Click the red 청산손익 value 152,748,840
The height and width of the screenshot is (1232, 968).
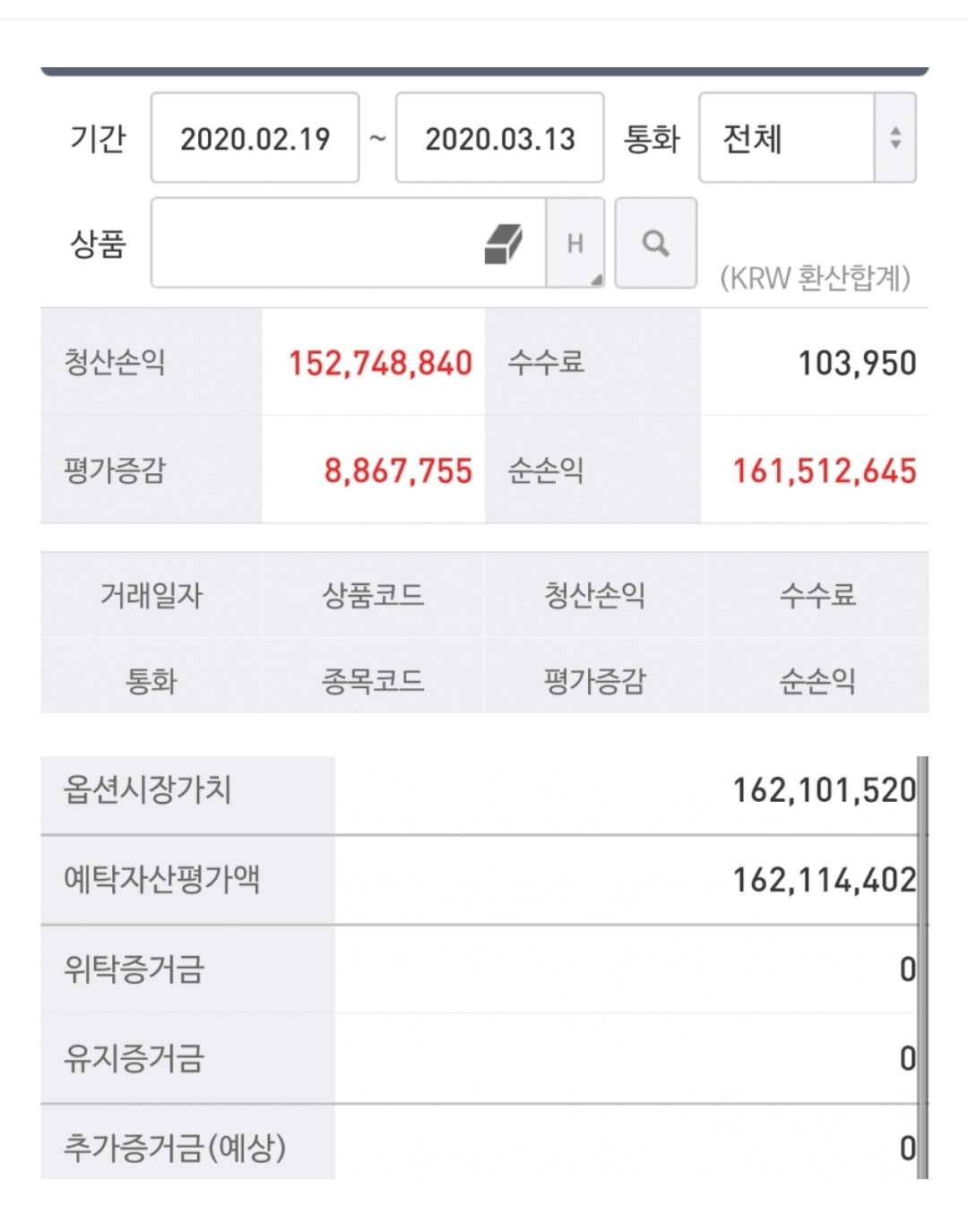[380, 364]
